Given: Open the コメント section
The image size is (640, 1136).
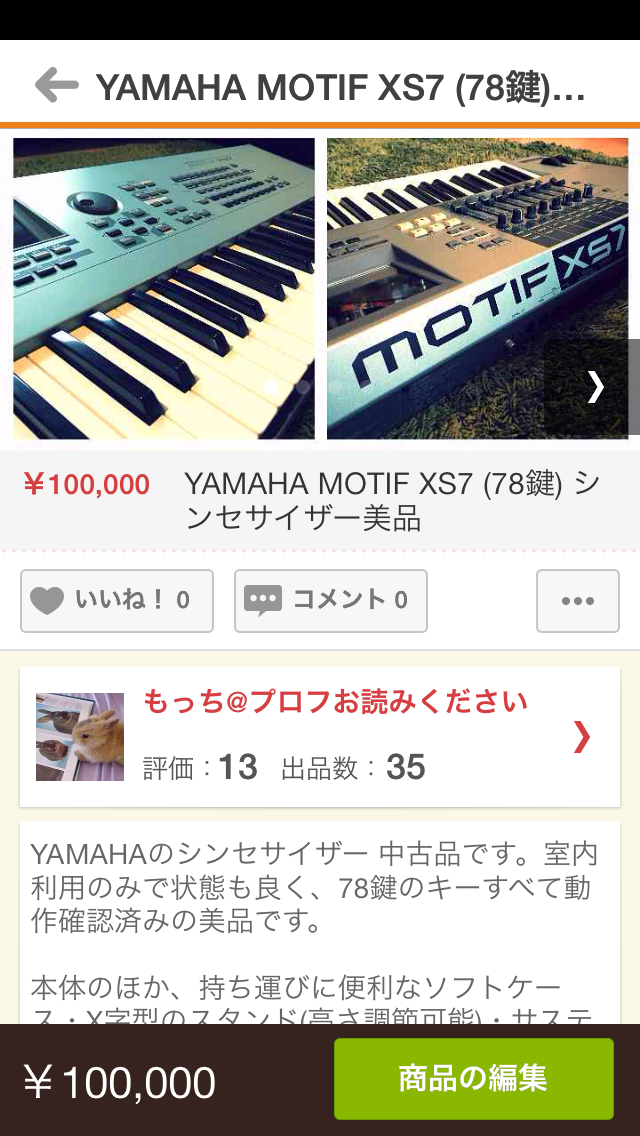Looking at the screenshot, I should pos(331,601).
